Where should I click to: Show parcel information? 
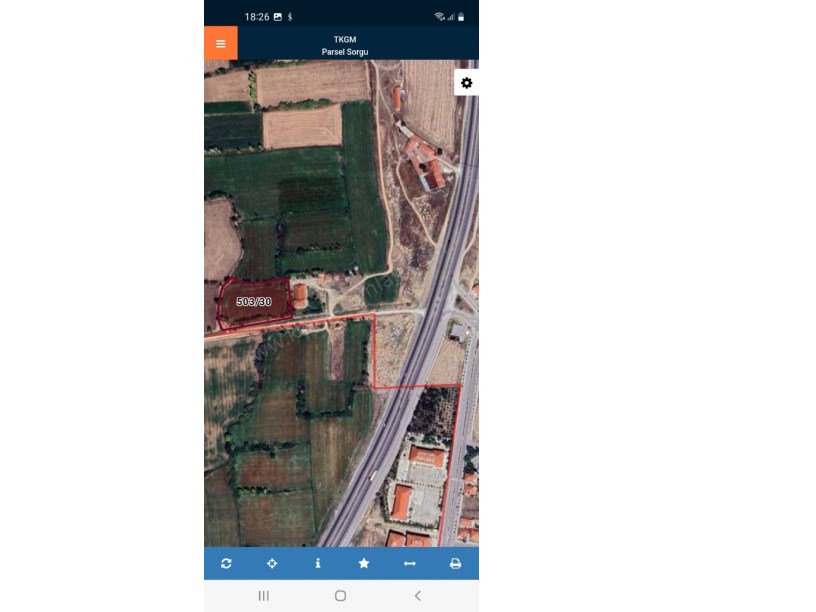pyautogui.click(x=318, y=564)
